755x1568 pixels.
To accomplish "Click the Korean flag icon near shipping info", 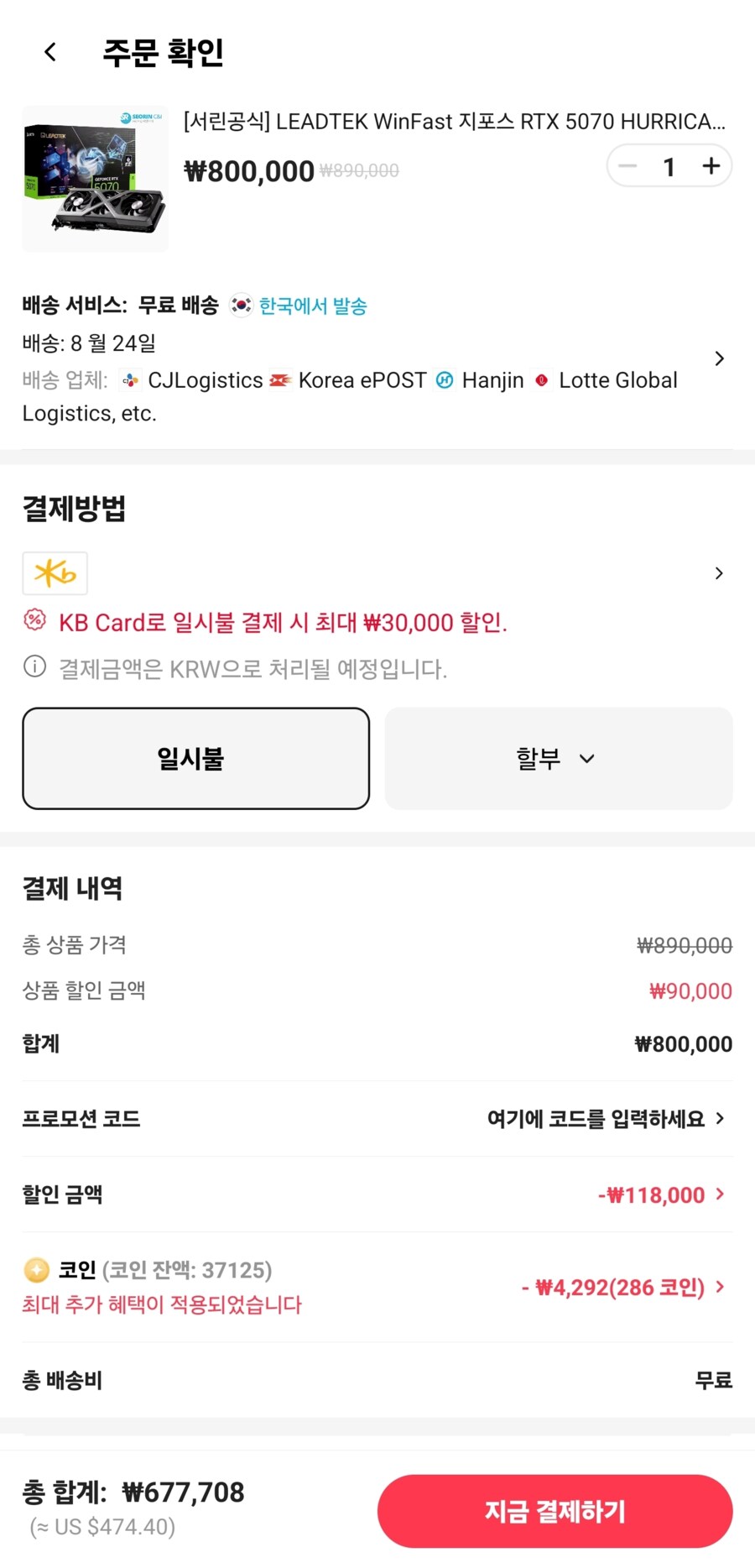I will (x=241, y=306).
